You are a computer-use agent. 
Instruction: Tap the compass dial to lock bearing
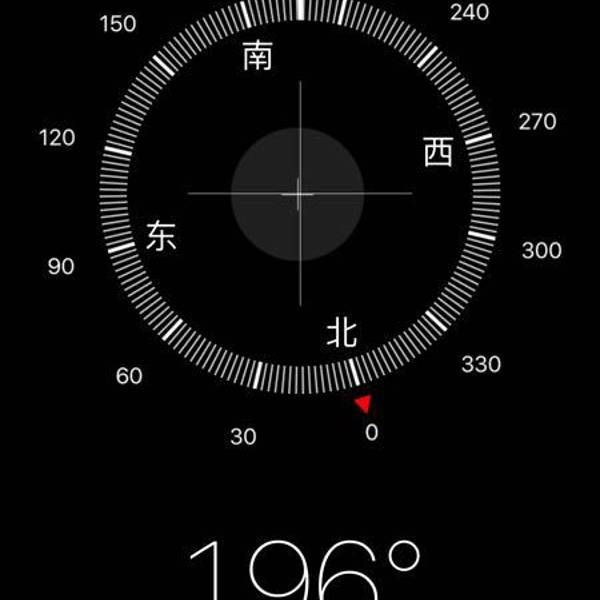299,194
